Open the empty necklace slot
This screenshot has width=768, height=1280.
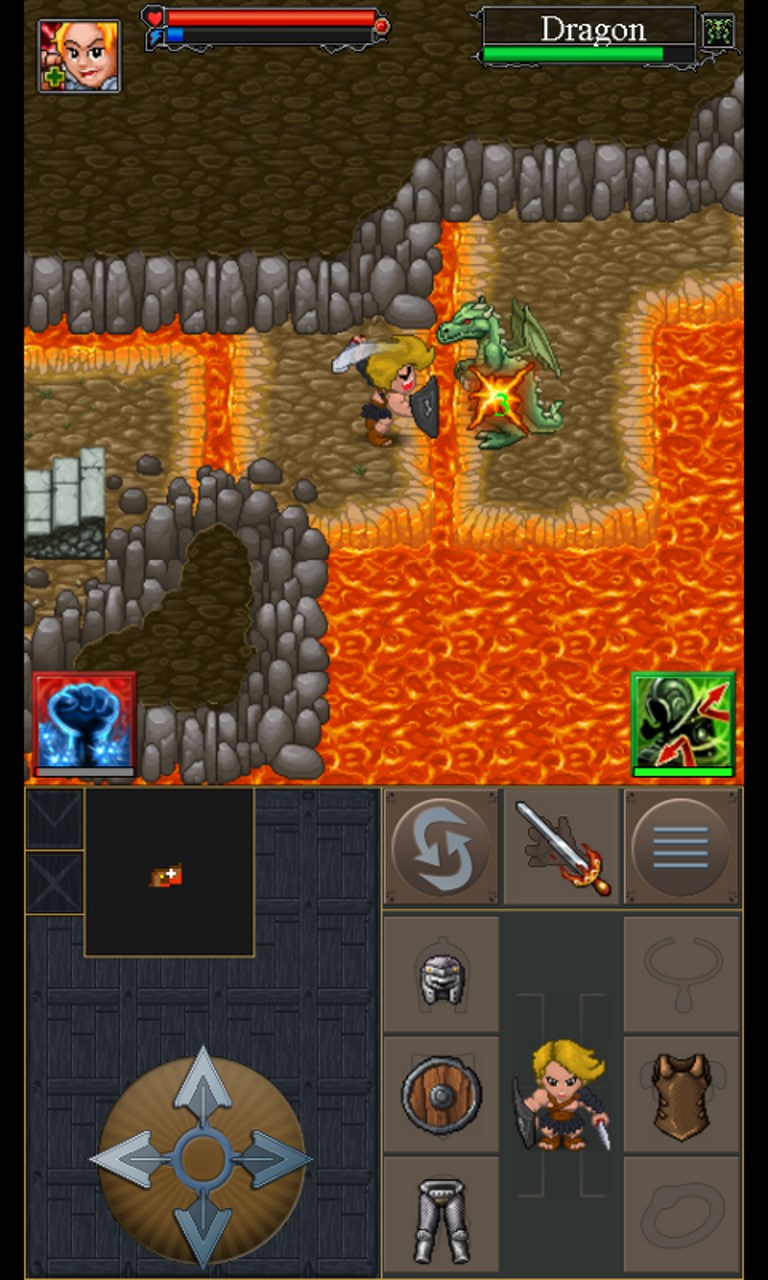click(x=681, y=975)
